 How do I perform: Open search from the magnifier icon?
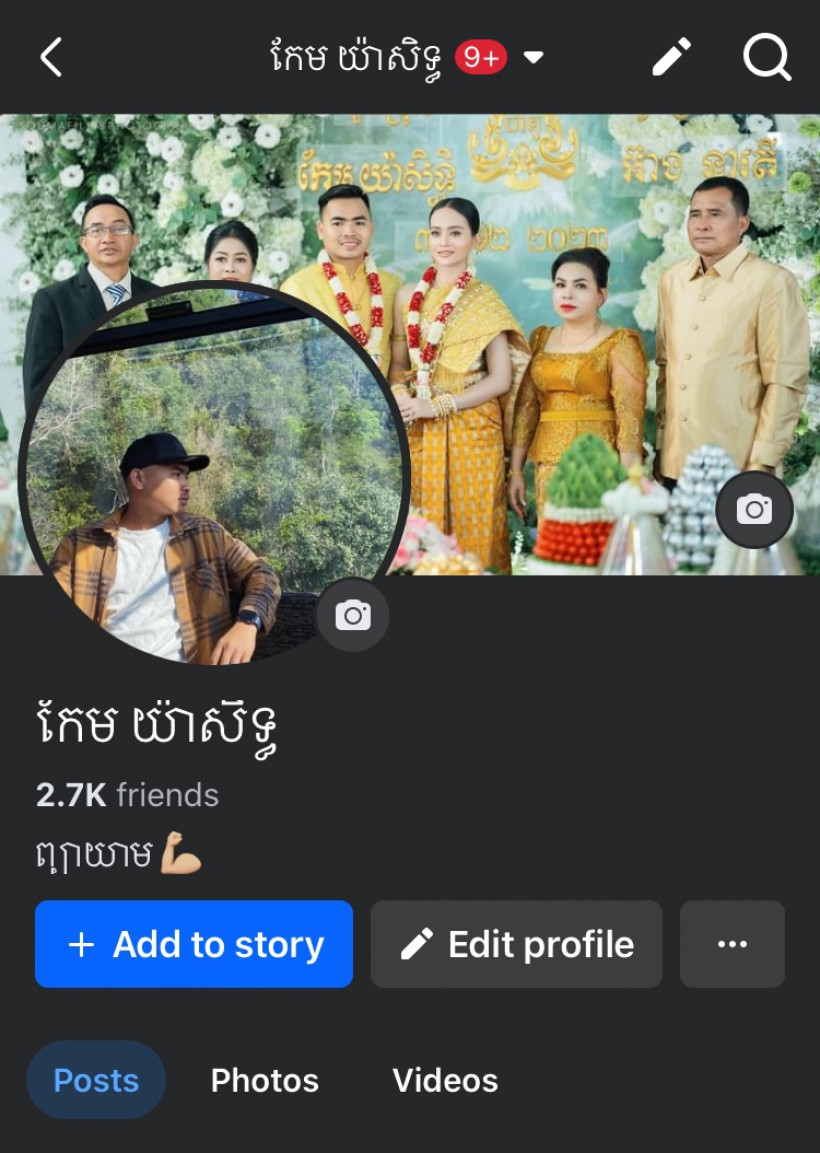tap(766, 58)
